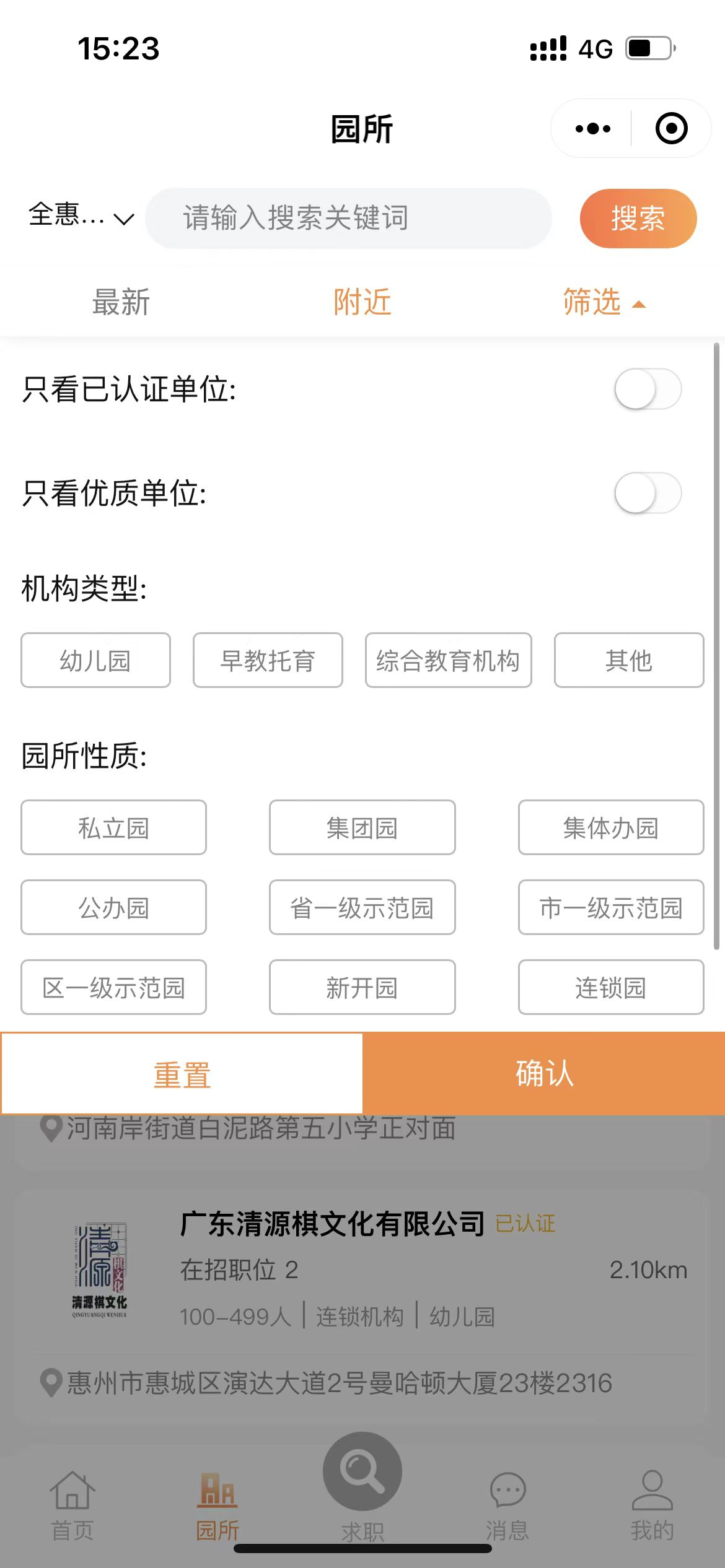Select 早教托育 institution type chip
This screenshot has width=725, height=1568.
coord(268,660)
